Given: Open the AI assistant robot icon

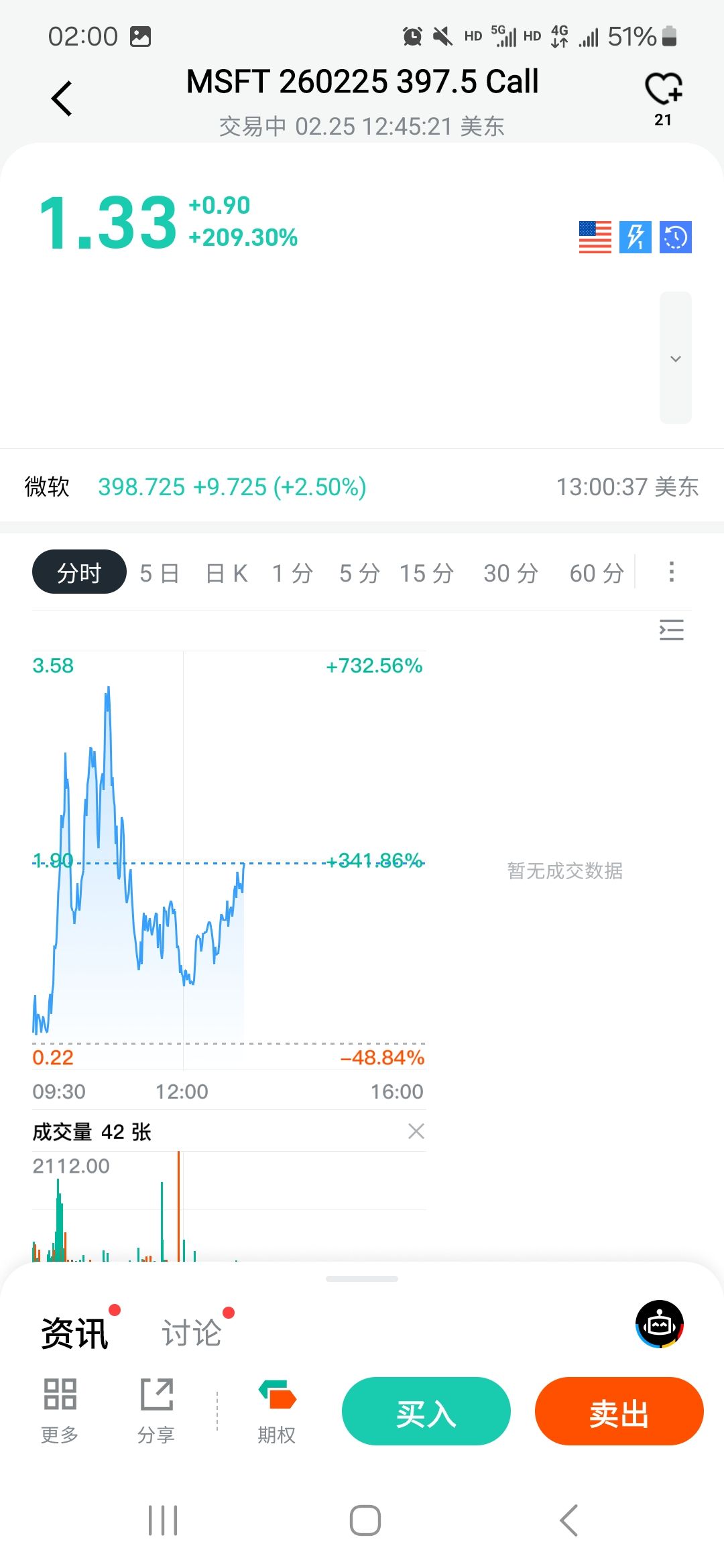Looking at the screenshot, I should point(659,1324).
